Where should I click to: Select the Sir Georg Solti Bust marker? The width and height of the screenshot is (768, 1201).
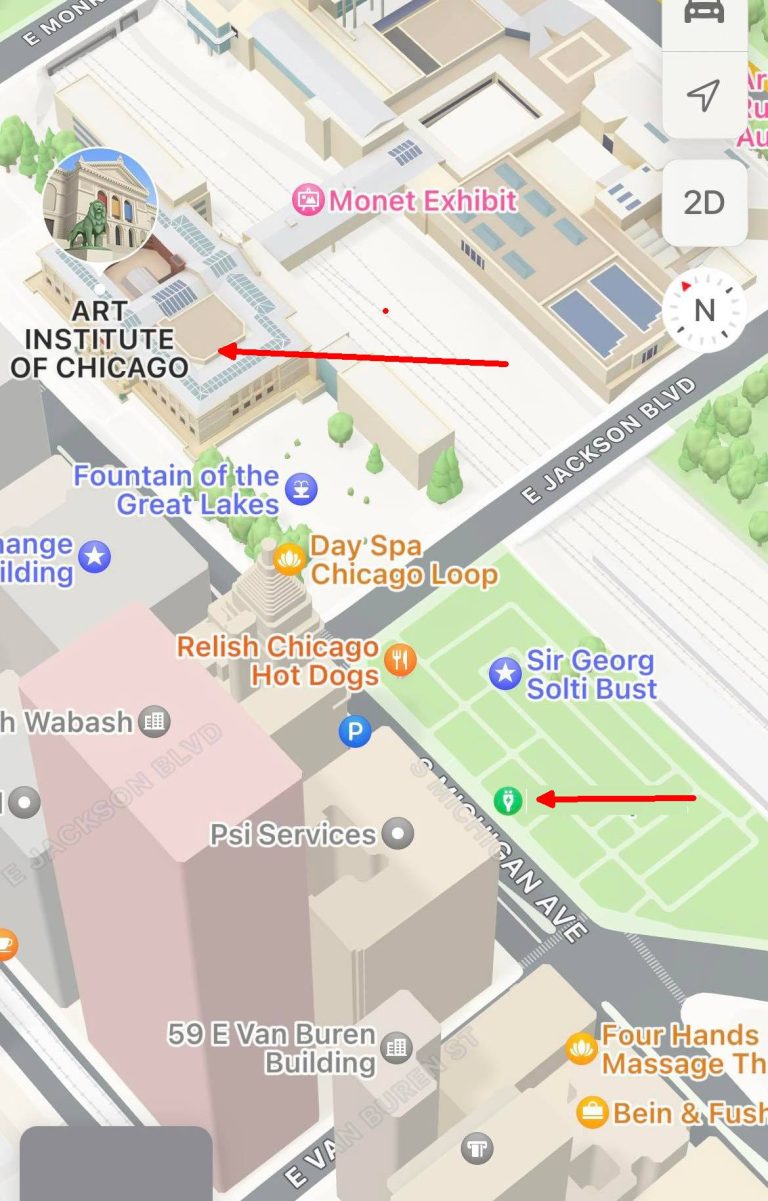tap(505, 674)
